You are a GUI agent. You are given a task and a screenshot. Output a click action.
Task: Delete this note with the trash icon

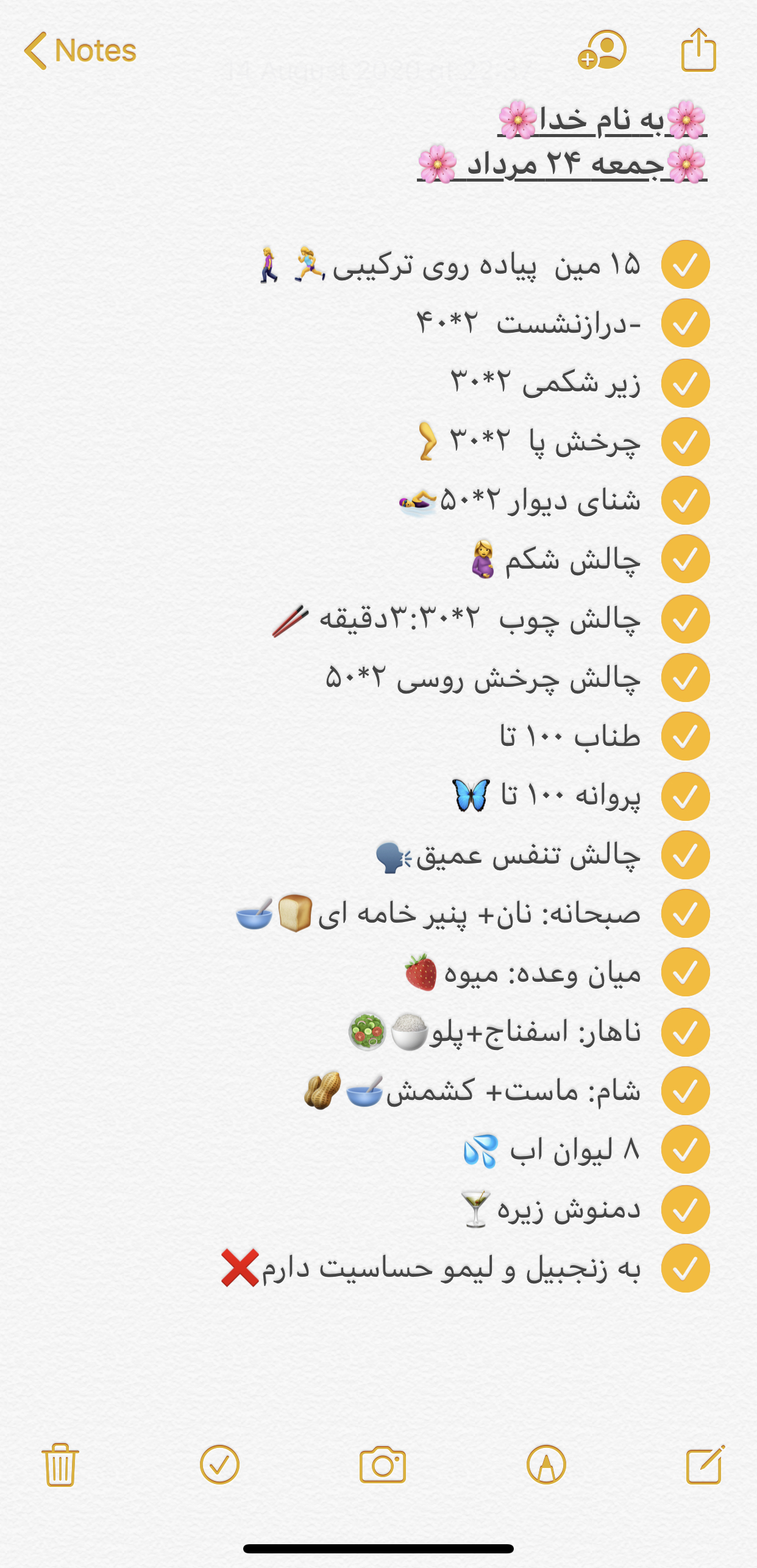60,1464
